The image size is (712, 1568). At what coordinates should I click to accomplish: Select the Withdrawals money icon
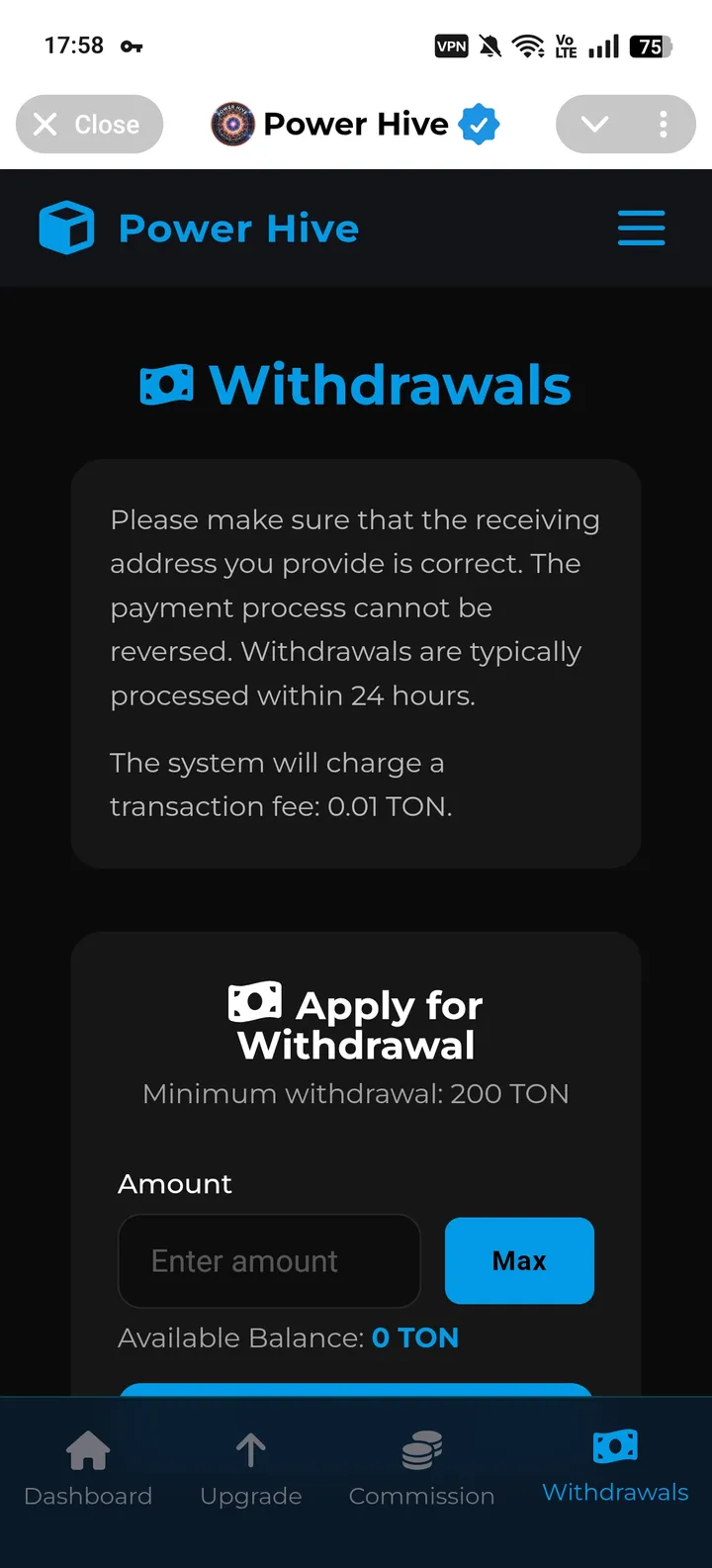coord(614,1444)
